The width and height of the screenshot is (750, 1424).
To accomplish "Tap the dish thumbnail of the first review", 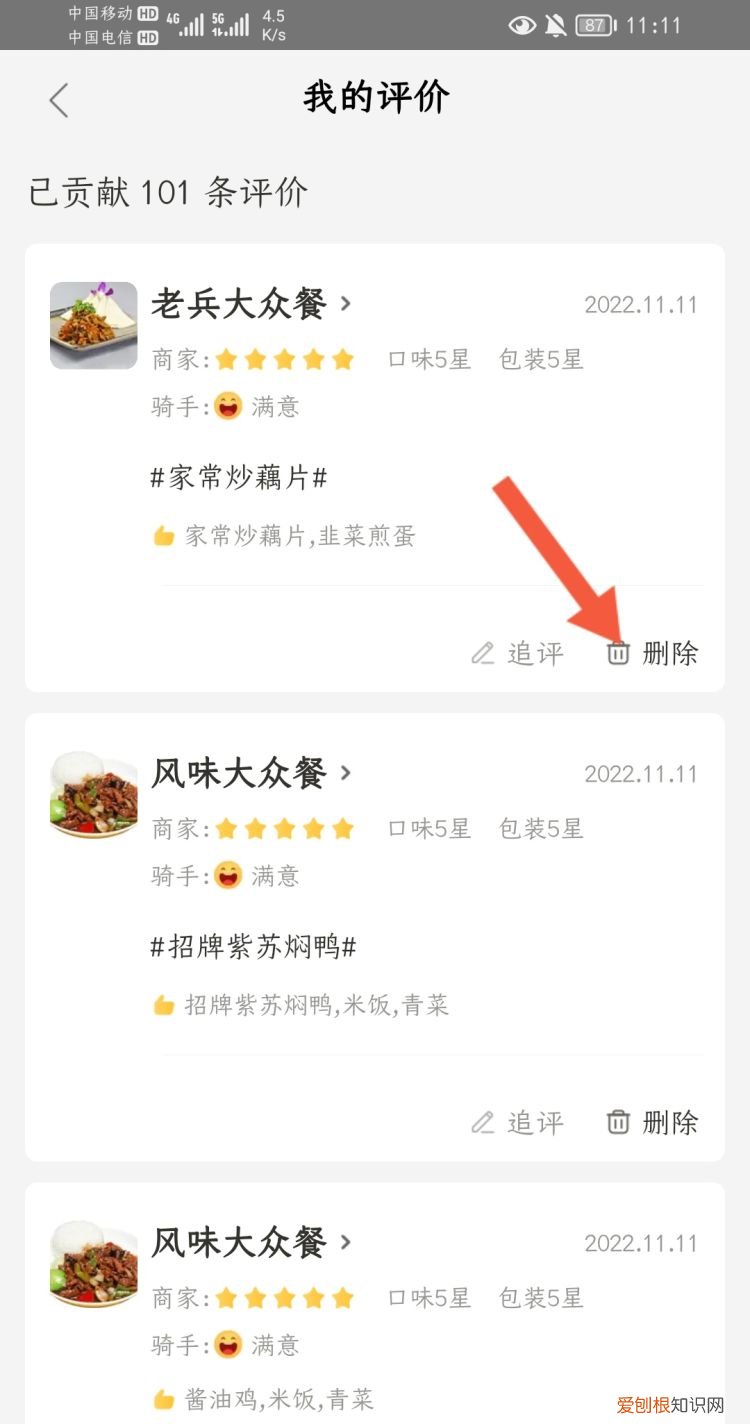I will coord(93,326).
